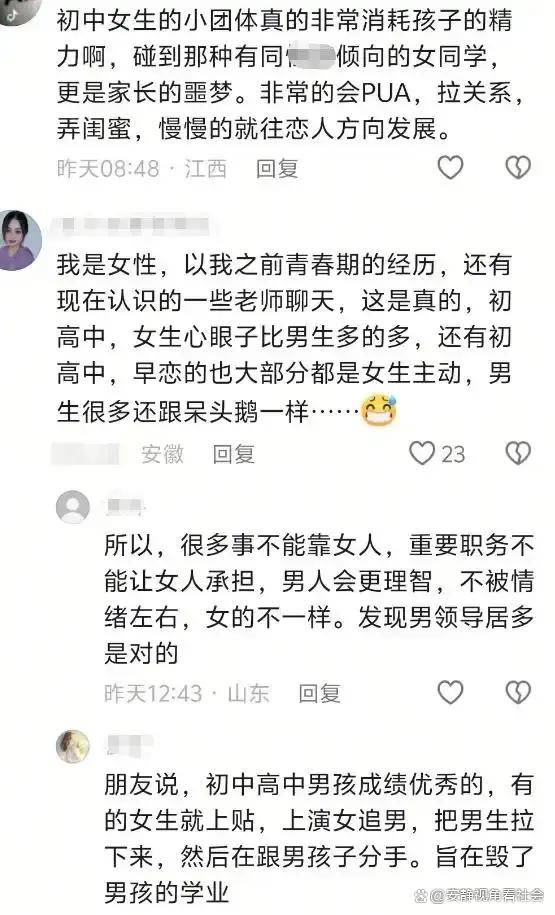555x915 pixels.
Task: Like the 安徽 comment with 23 likes
Action: 422,453
